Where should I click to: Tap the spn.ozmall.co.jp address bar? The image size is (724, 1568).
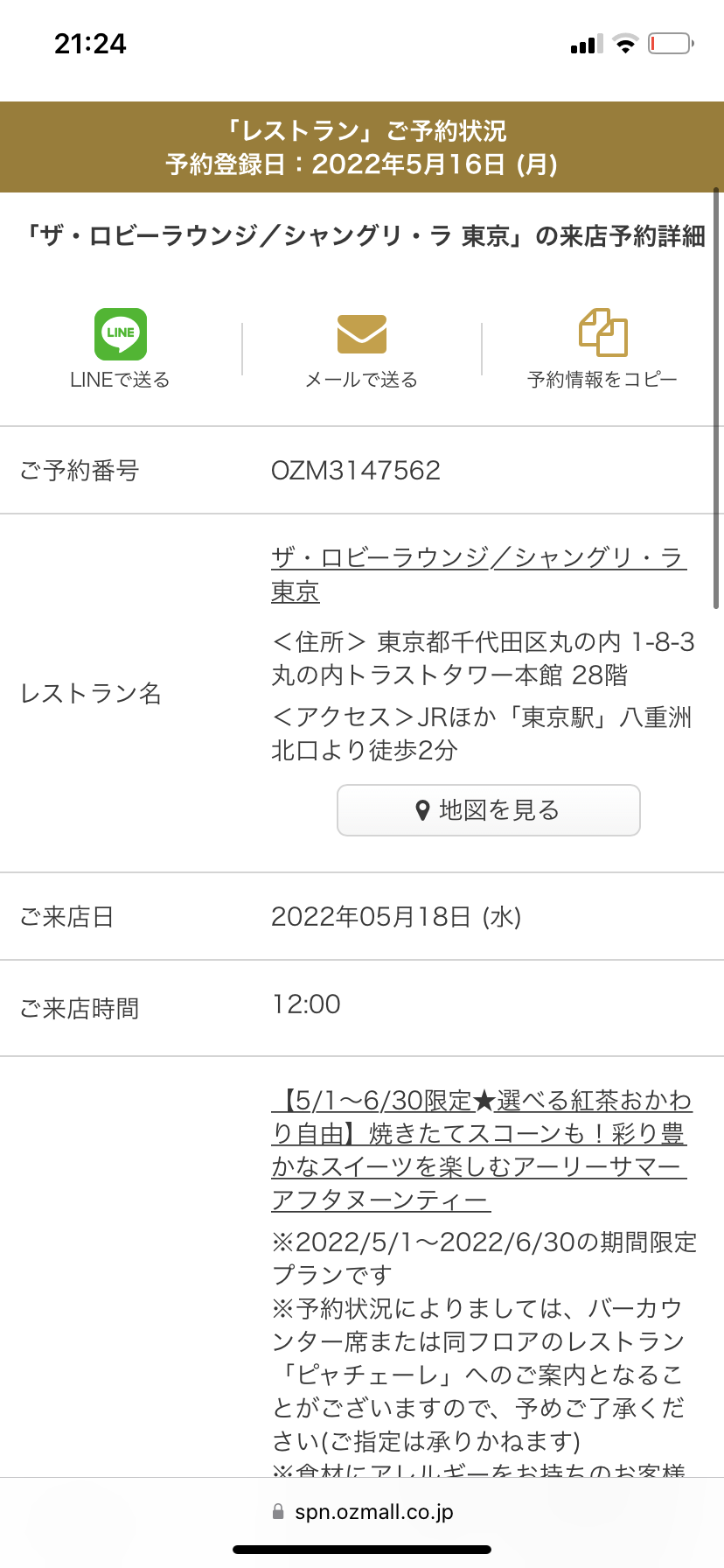click(362, 1511)
